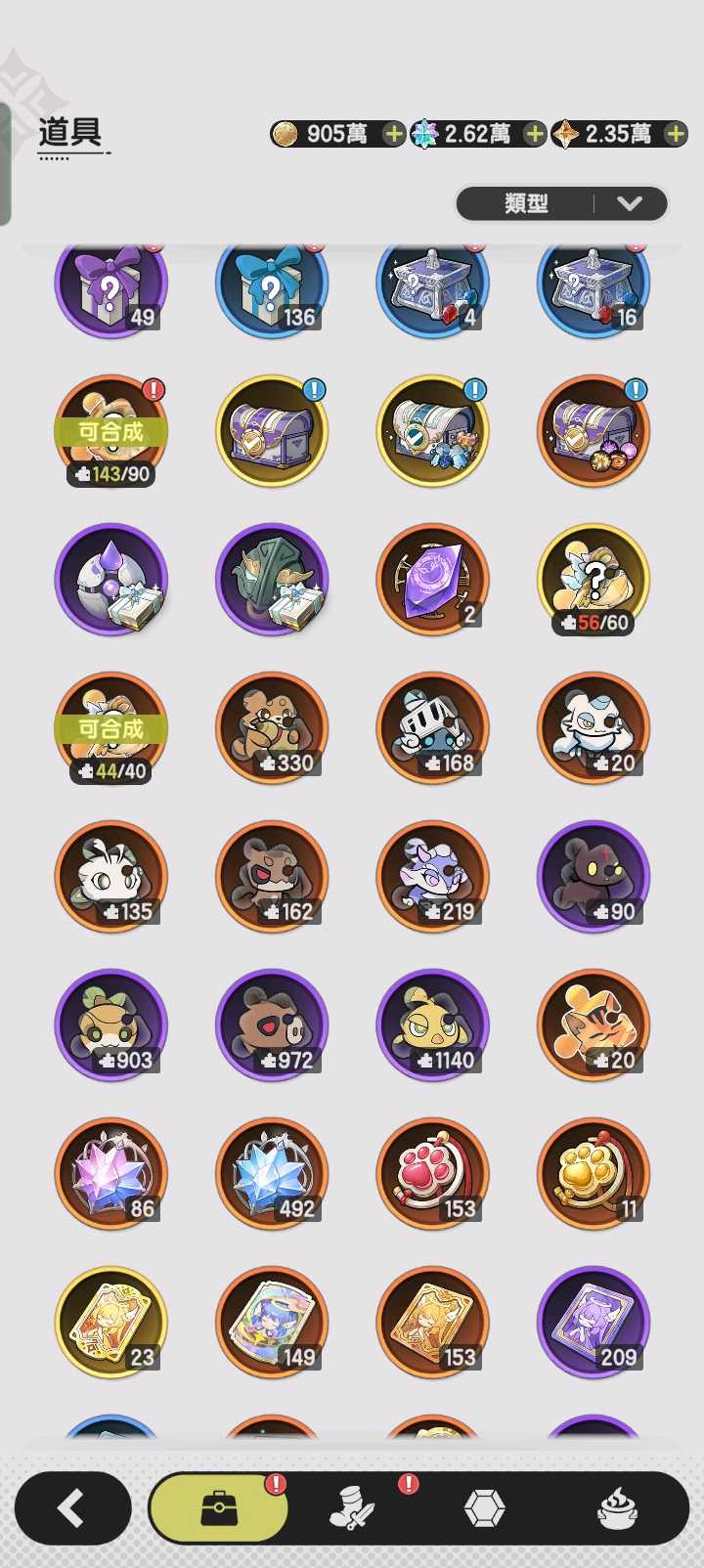Image resolution: width=704 pixels, height=1568 pixels.
Task: Open the mystery plush fragment showing 56/60
Action: point(594,580)
